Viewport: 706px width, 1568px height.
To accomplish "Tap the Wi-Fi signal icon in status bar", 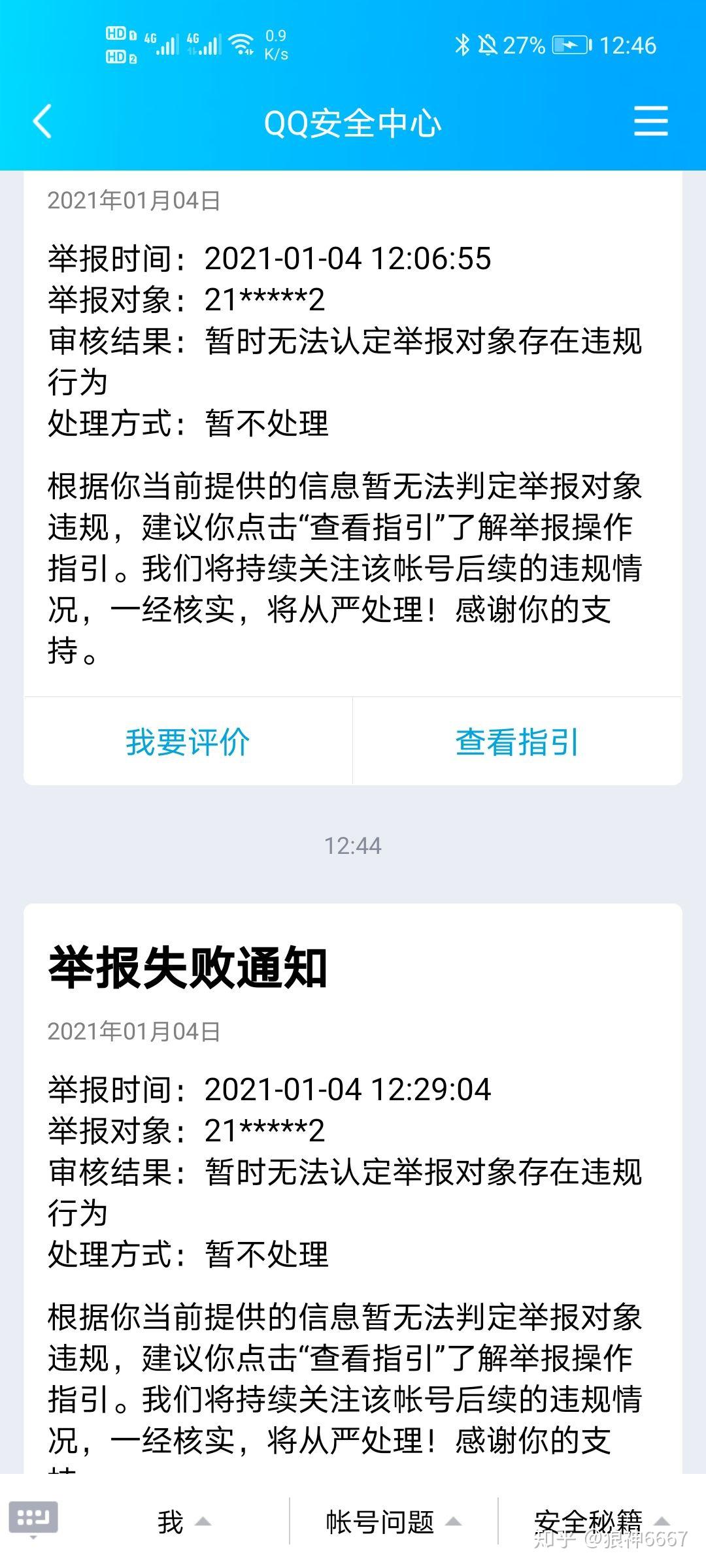I will [242, 43].
